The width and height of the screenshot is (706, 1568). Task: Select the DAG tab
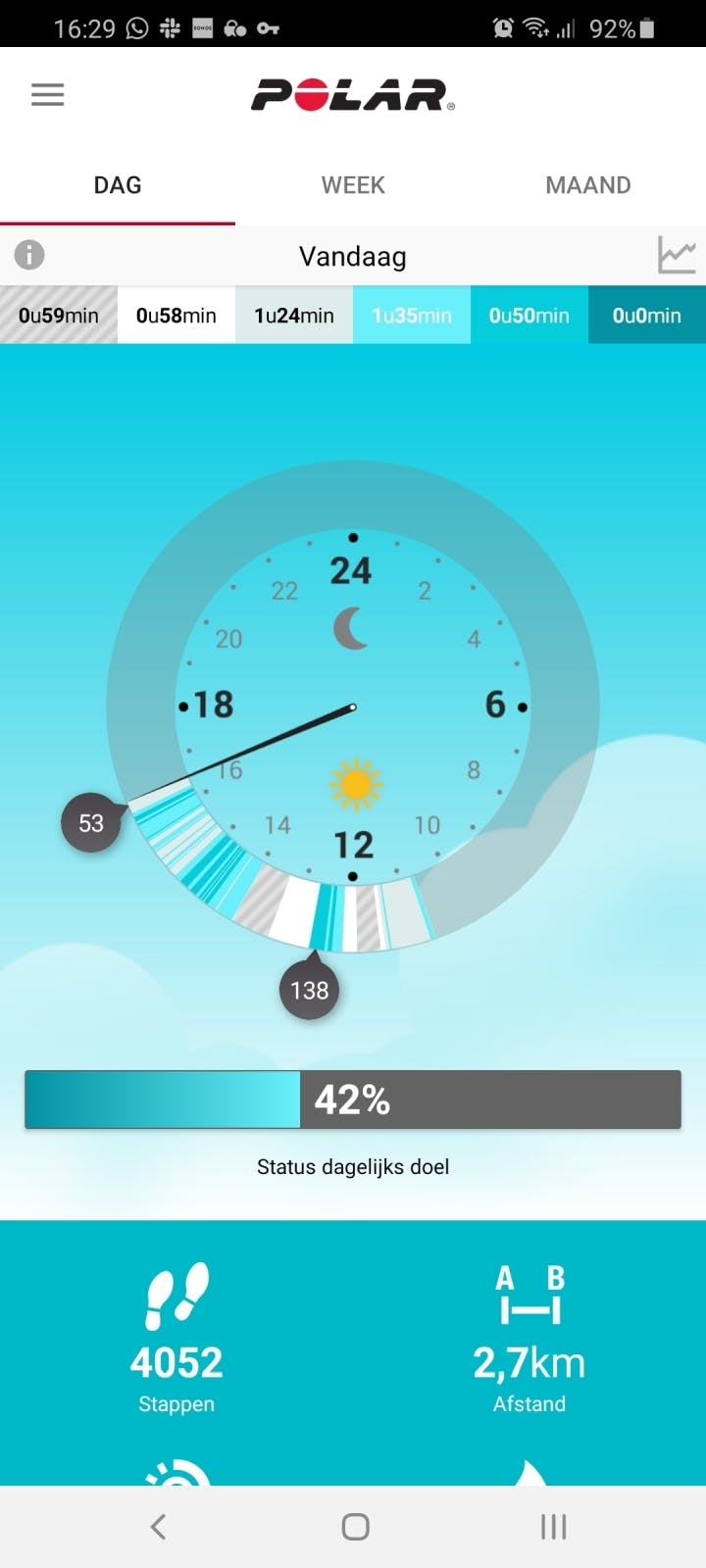(118, 185)
